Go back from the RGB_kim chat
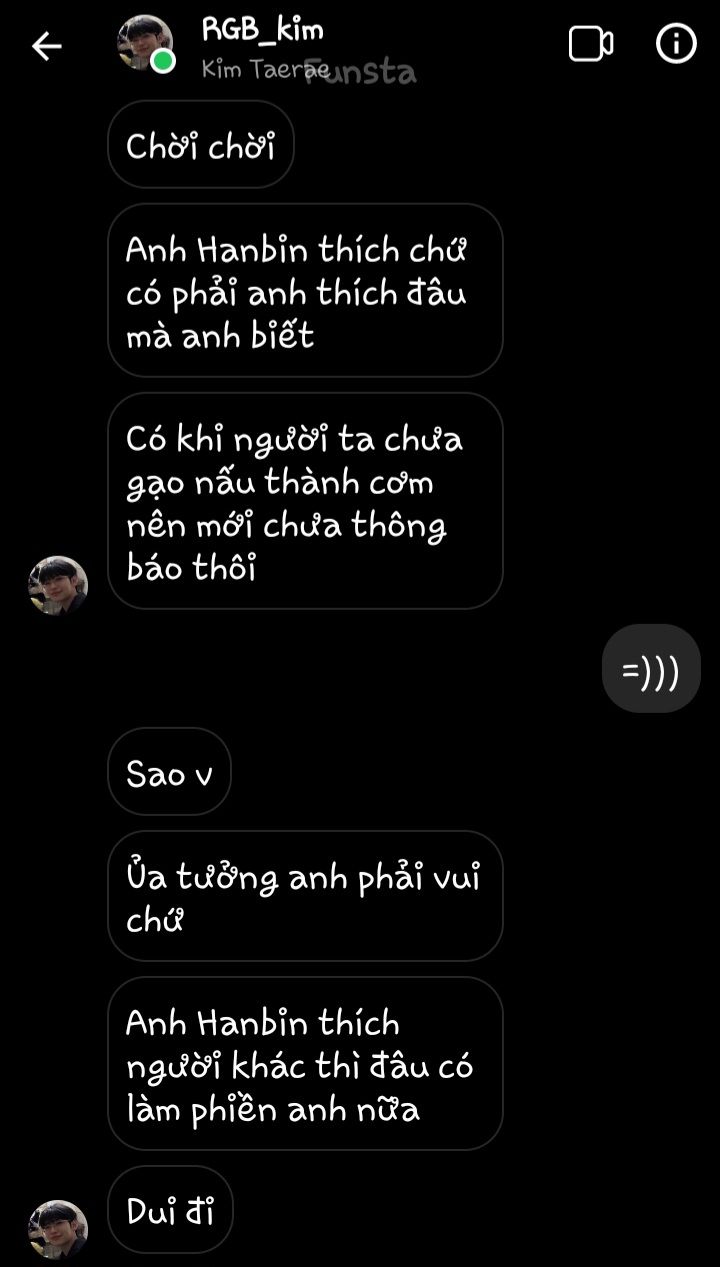720x1267 pixels. pos(46,46)
